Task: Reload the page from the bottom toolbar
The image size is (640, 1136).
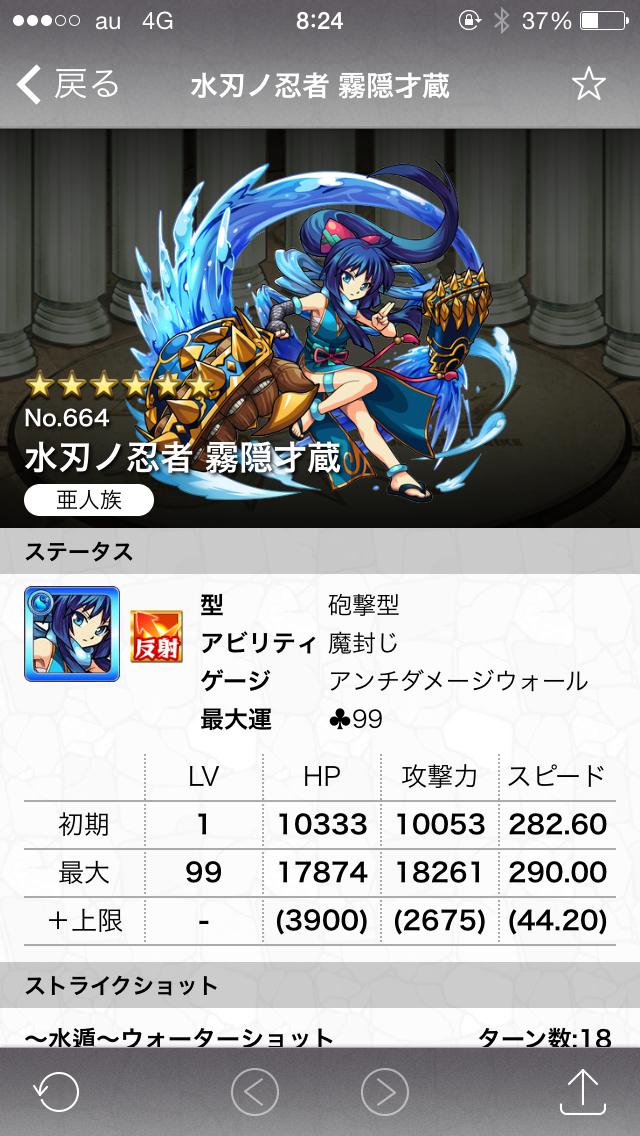Action: [x=56, y=1091]
